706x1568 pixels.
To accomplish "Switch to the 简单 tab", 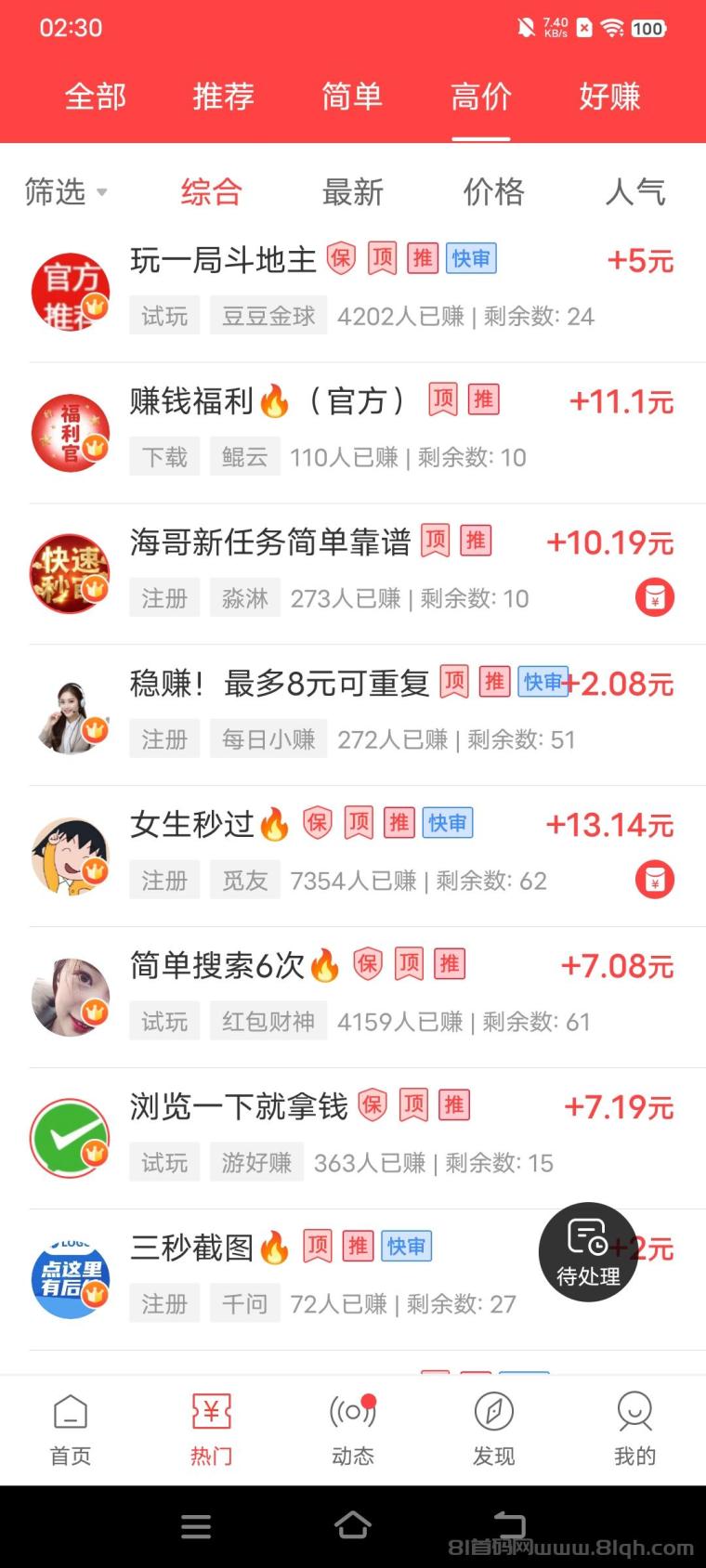I will coord(351,98).
